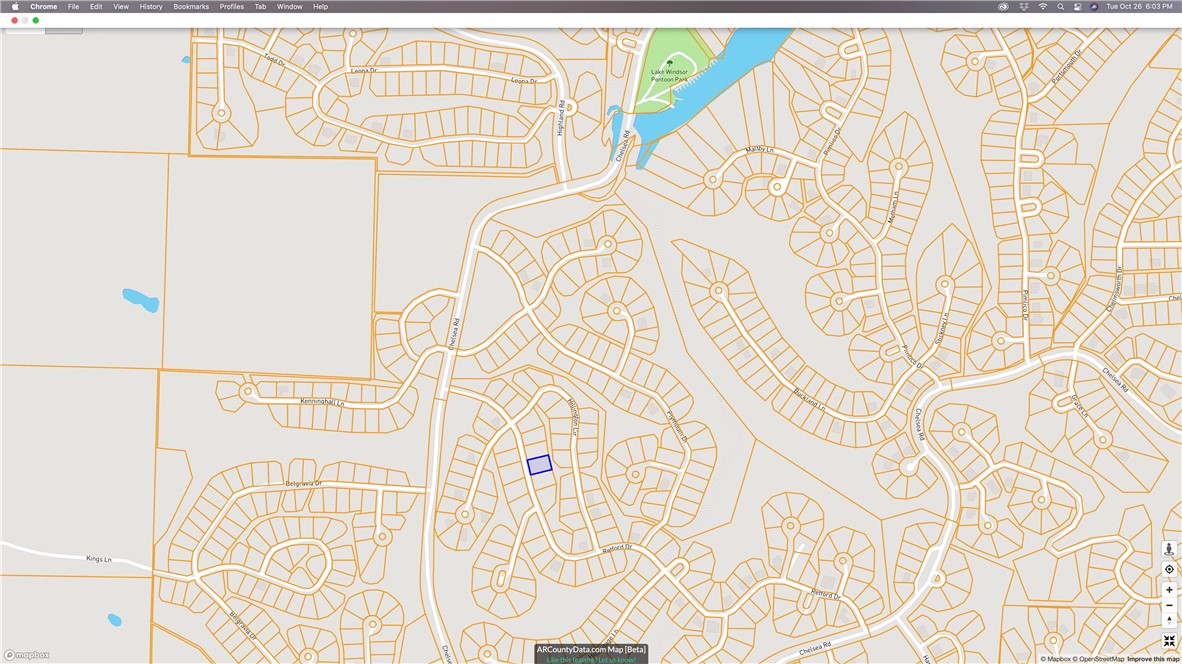Zoom out with the minus button
The image size is (1182, 664).
(1169, 605)
